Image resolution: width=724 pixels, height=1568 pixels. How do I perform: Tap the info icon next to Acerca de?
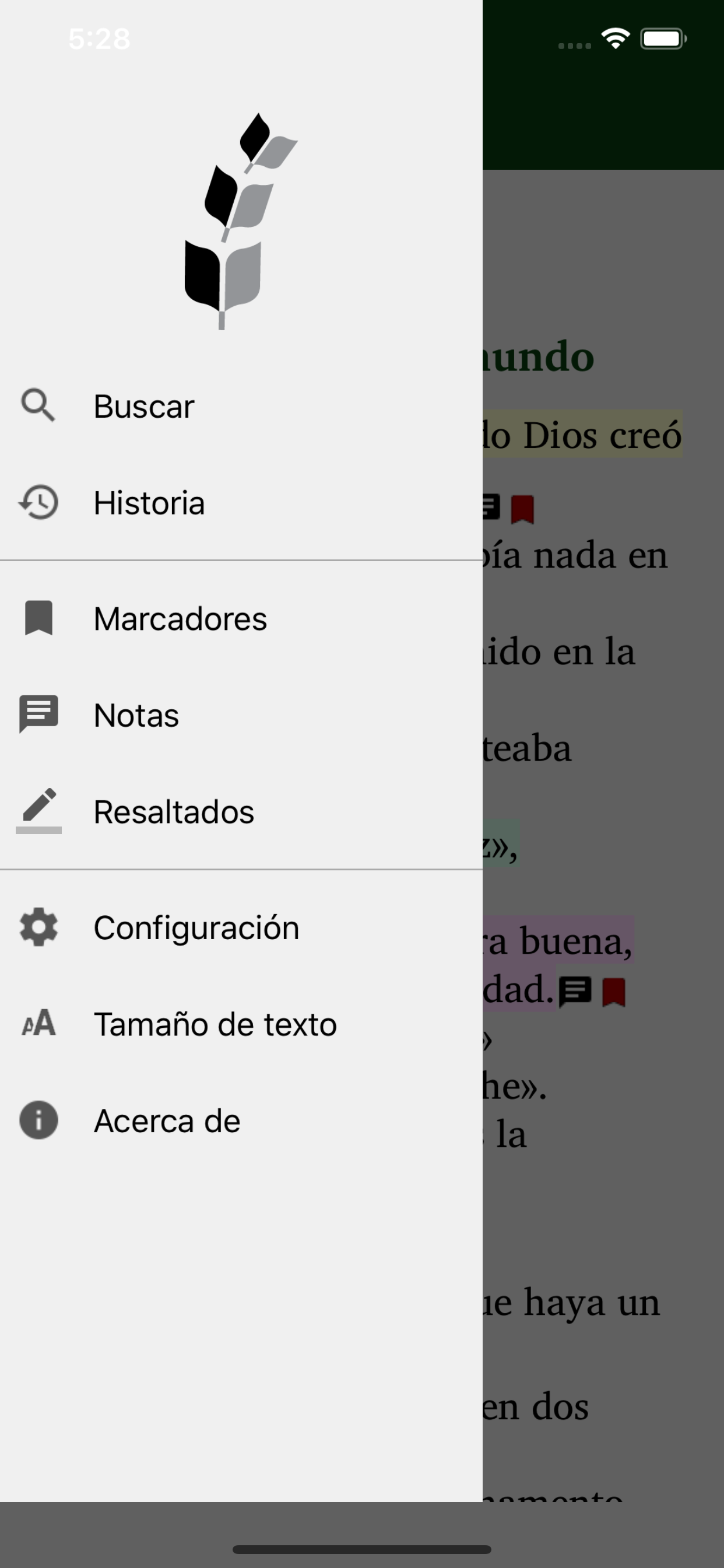(x=39, y=1120)
